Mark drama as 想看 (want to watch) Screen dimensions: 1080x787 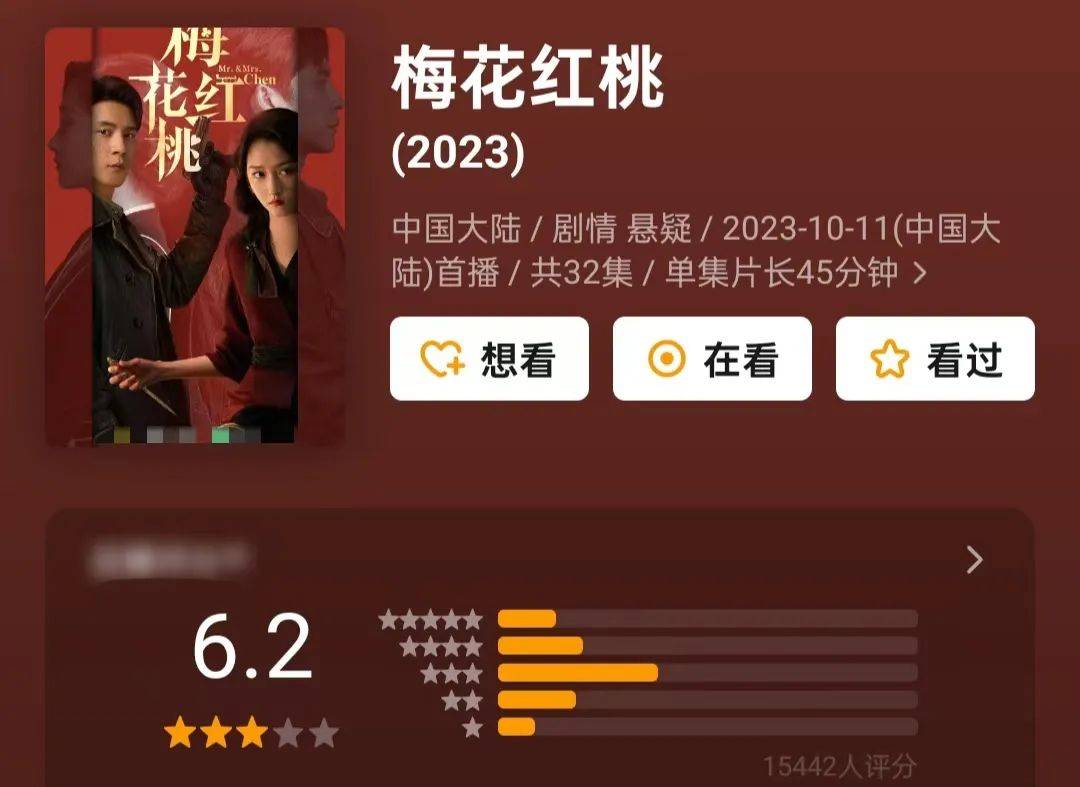pyautogui.click(x=489, y=359)
